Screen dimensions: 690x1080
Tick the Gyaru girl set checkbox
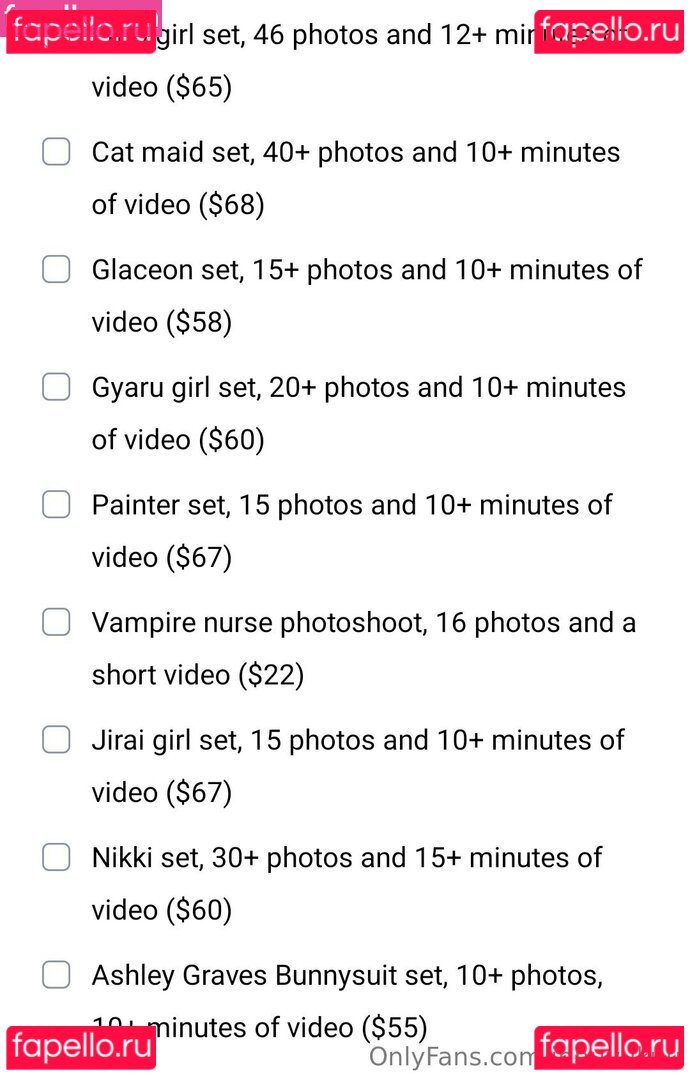click(56, 387)
